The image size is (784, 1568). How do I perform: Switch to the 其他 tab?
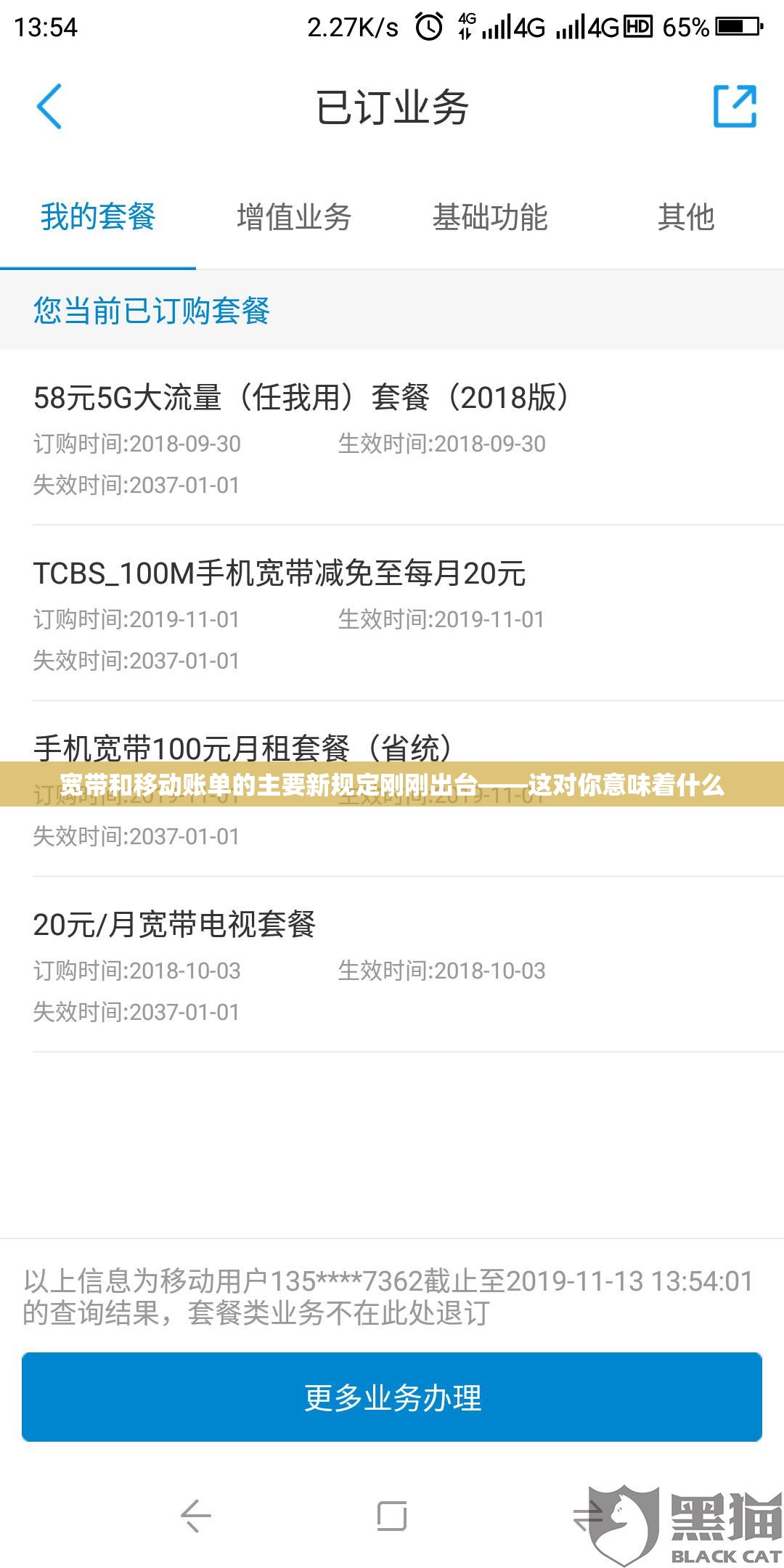point(686,217)
